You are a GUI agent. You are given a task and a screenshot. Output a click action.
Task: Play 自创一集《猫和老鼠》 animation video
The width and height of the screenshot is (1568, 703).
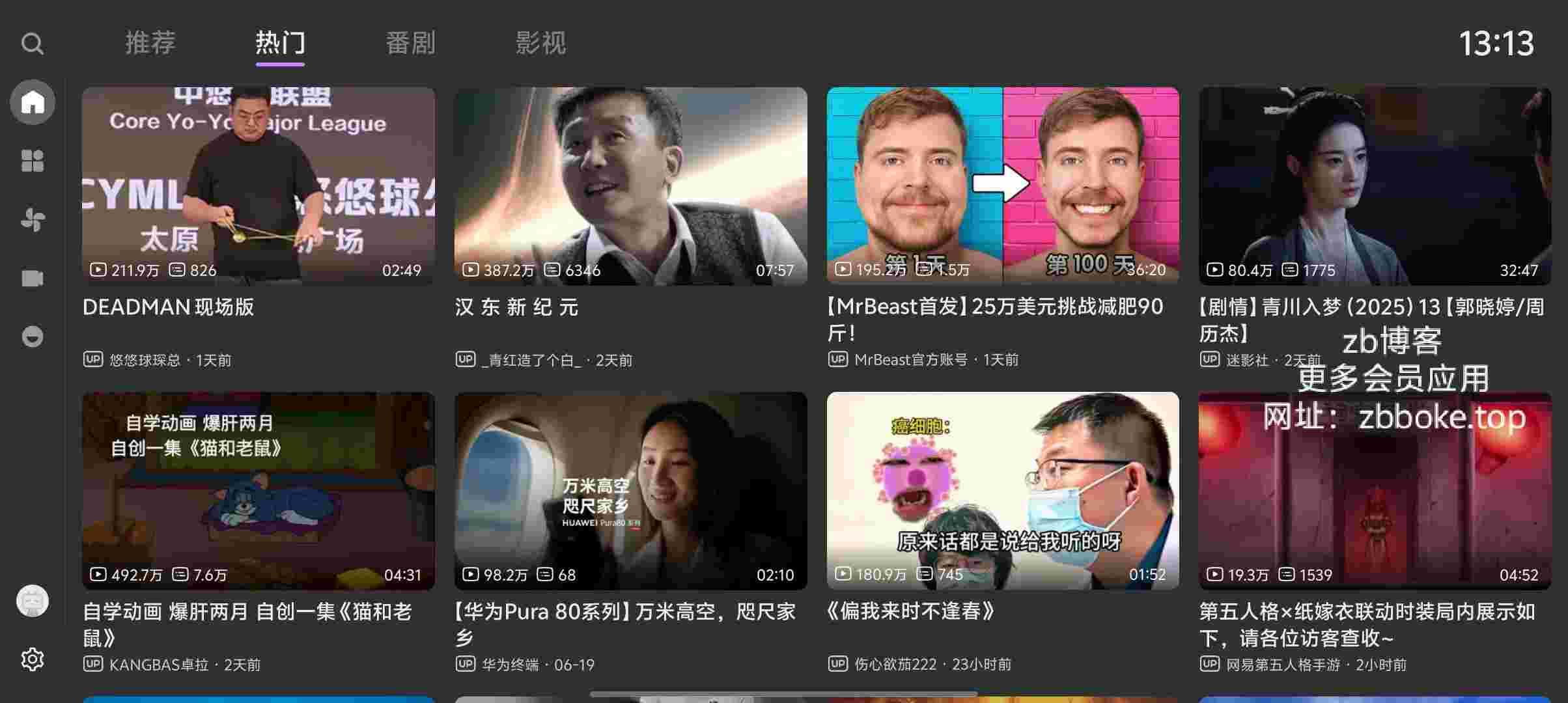click(259, 491)
